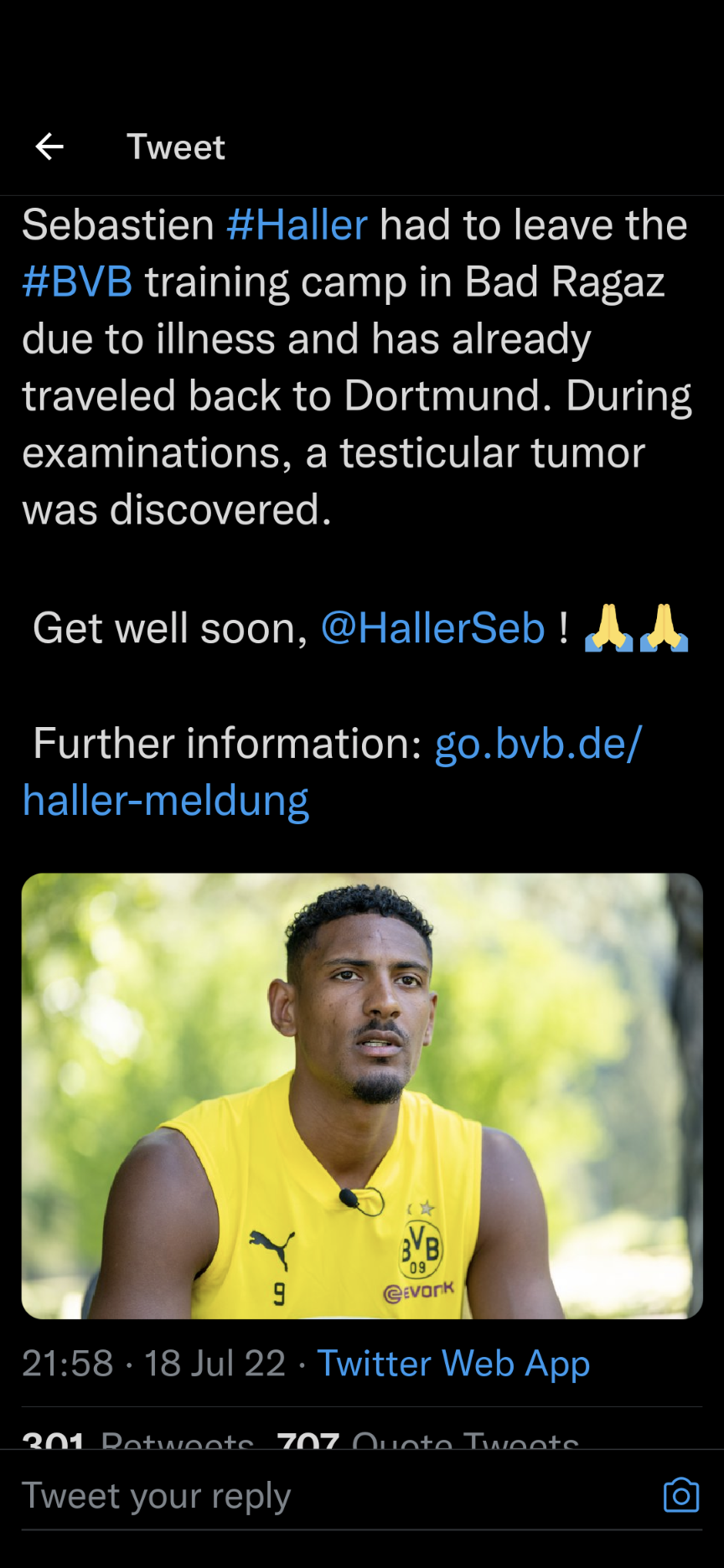Go back using the arrow icon
This screenshot has width=724, height=1568.
coord(49,147)
